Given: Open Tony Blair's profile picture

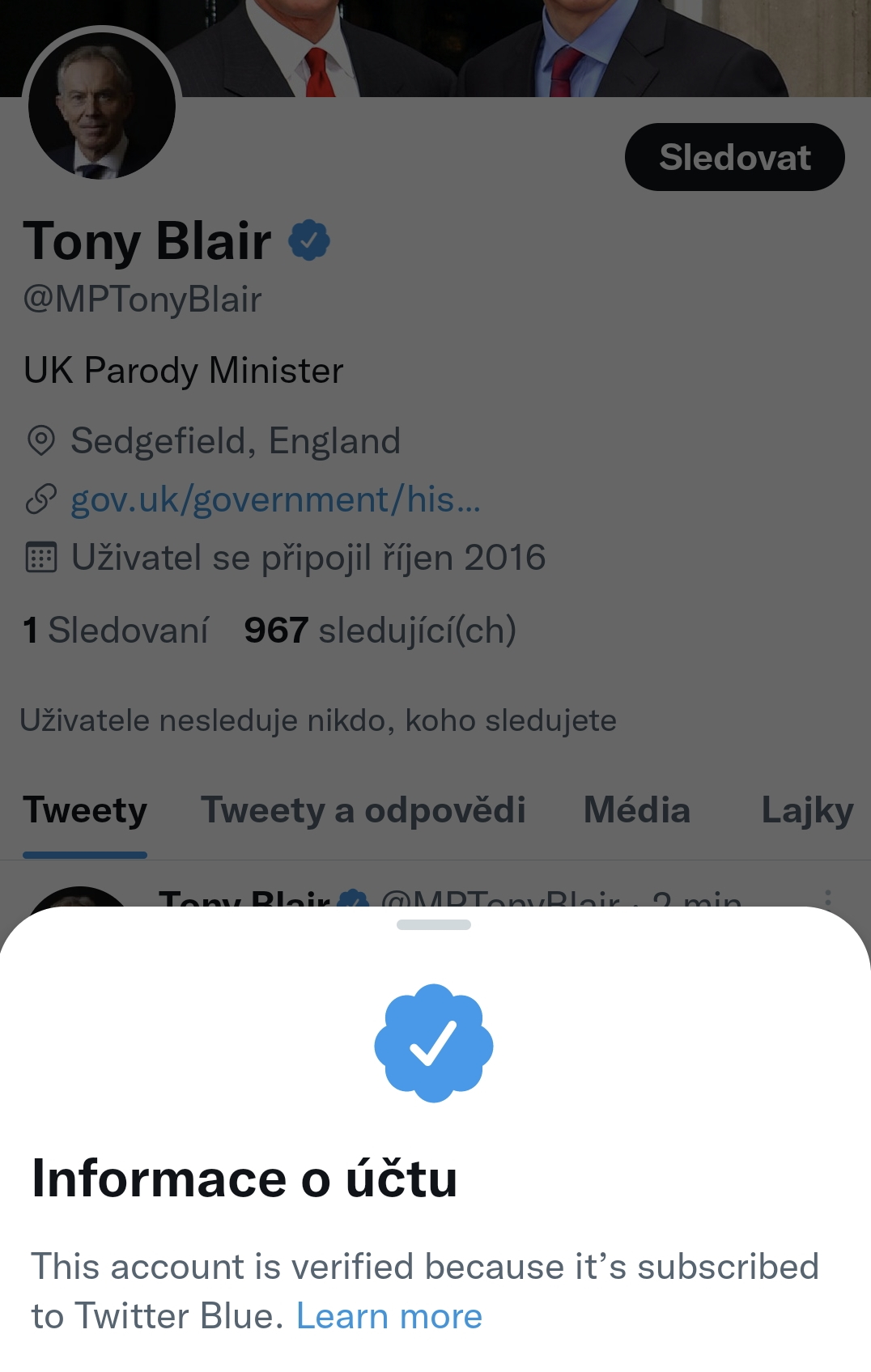Looking at the screenshot, I should click(101, 106).
